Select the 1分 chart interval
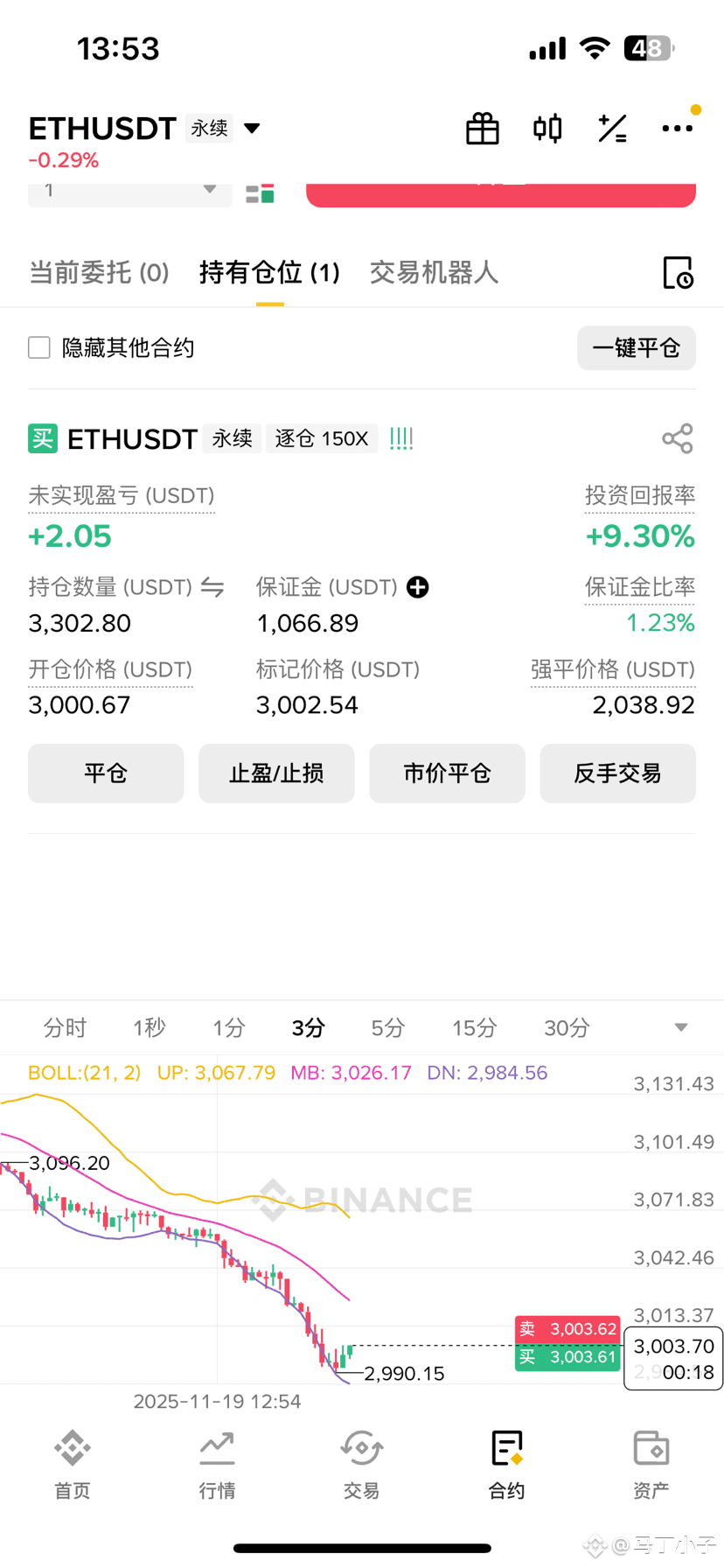The height and width of the screenshot is (1568, 724). [x=228, y=1027]
